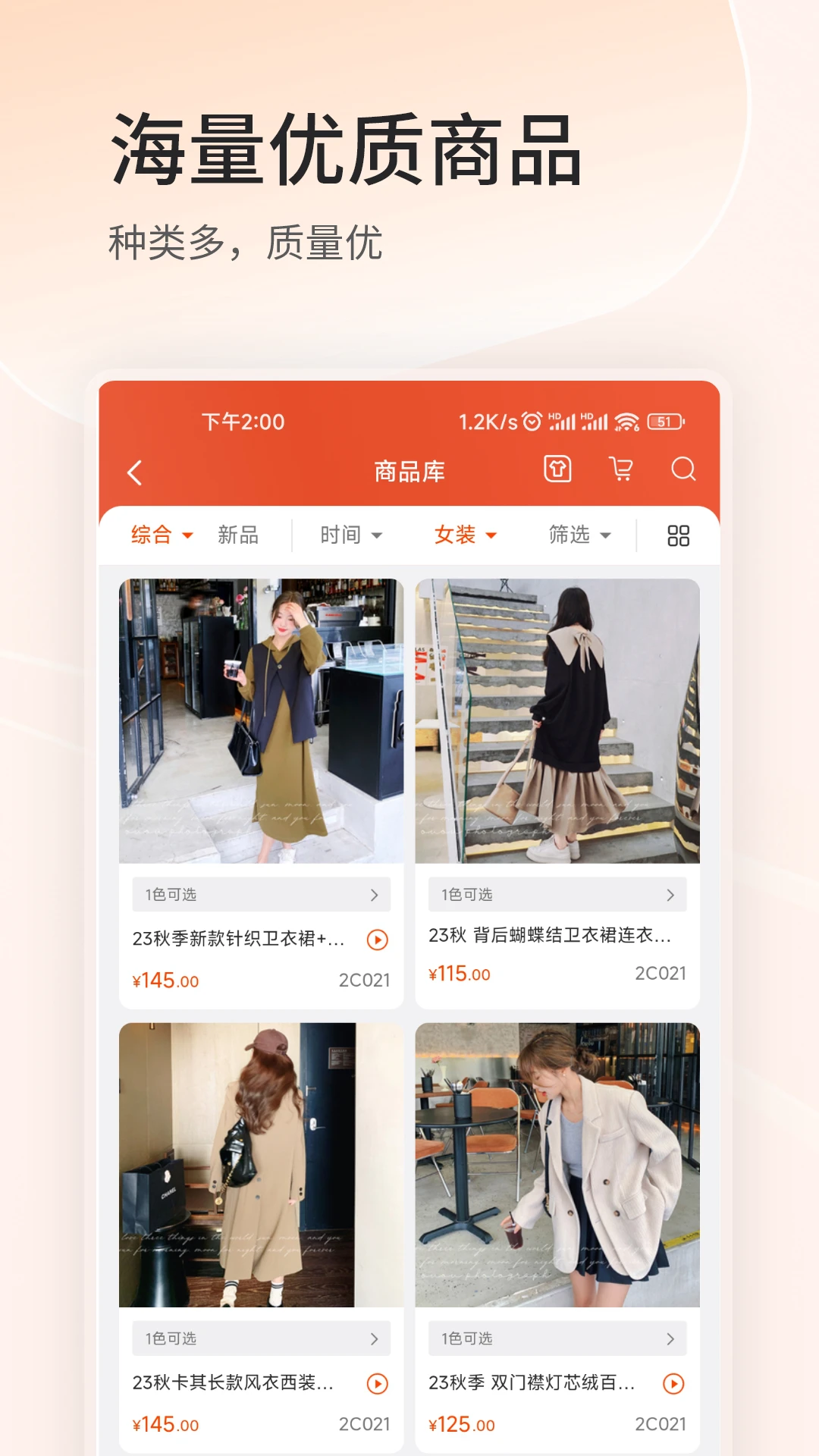
Task: Play the video for 卡其长款风衣西装 product
Action: 378,1383
